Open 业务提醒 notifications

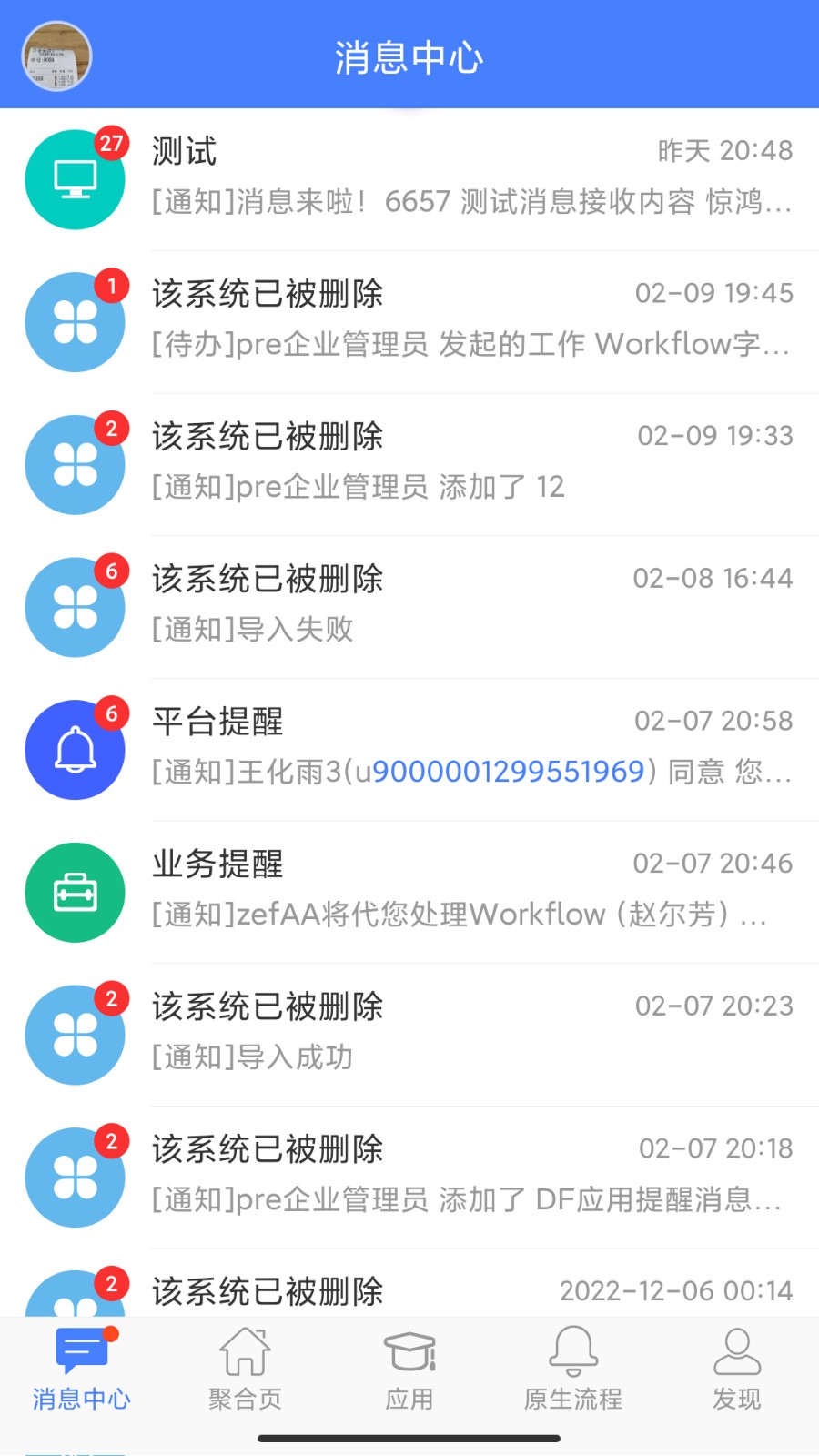471,890
